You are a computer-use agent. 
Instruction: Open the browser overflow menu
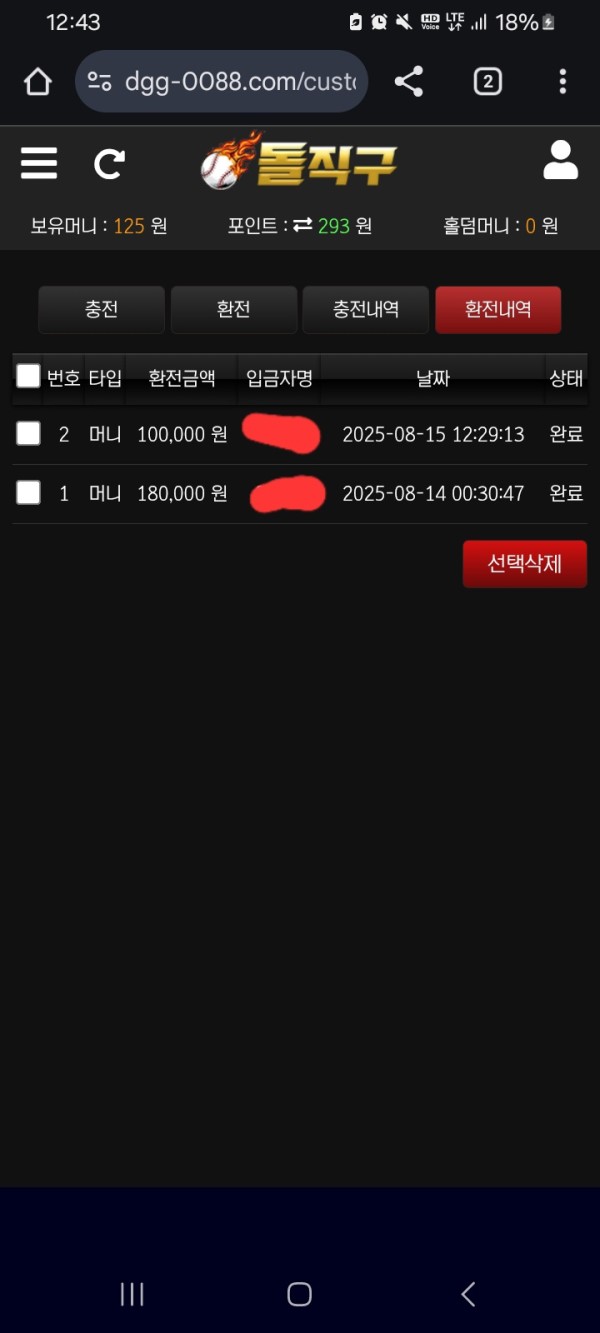[x=563, y=82]
